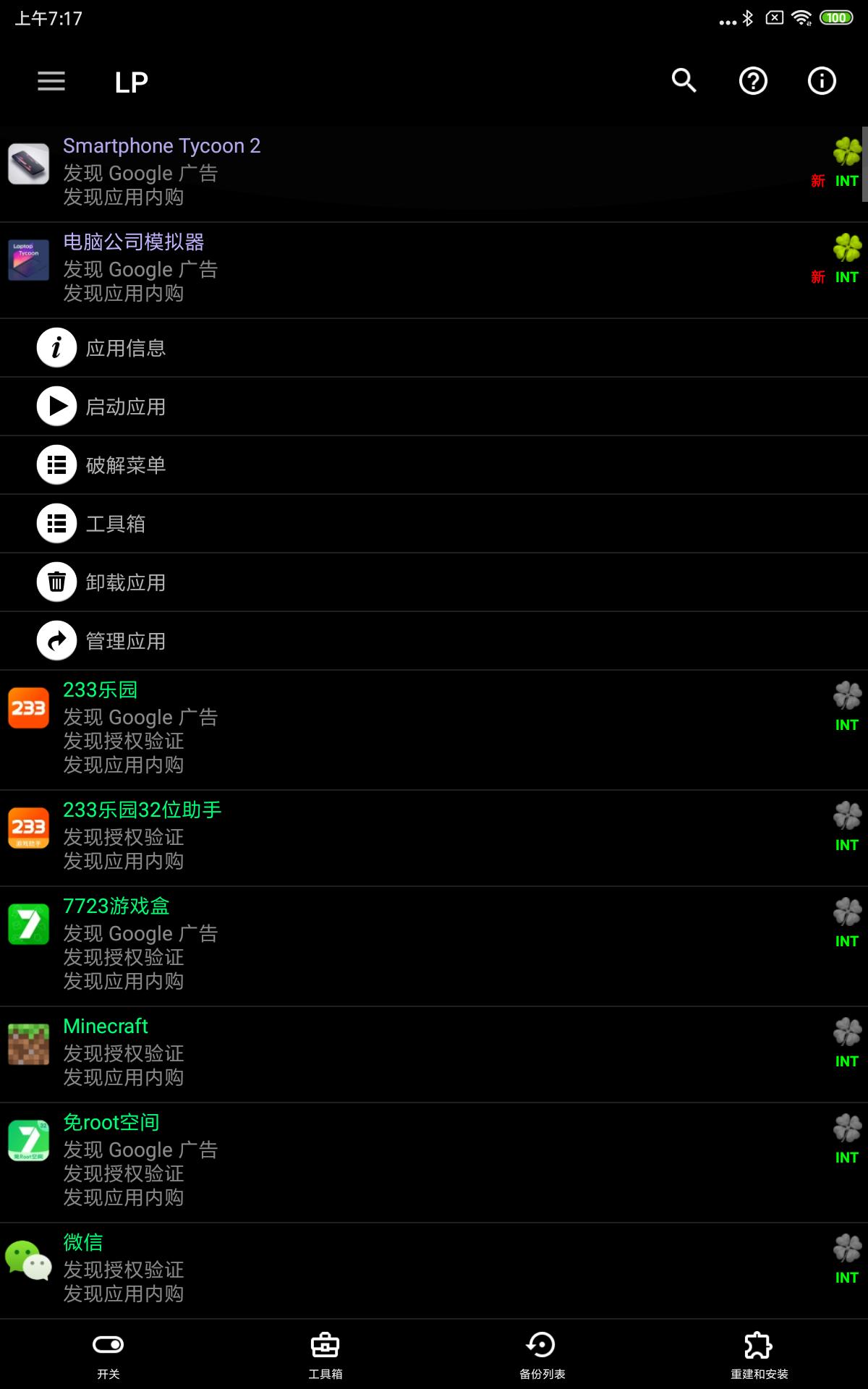Open the bottom 工具箱 tab
This screenshot has width=868, height=1389.
tap(325, 1354)
